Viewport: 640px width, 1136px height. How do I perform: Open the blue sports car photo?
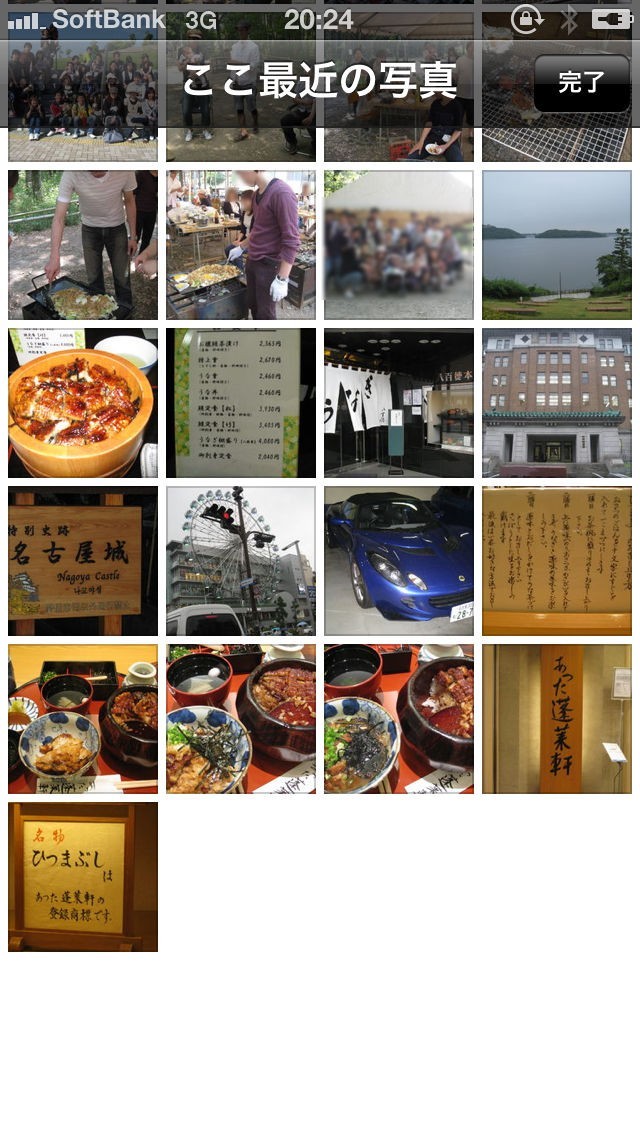coord(399,561)
